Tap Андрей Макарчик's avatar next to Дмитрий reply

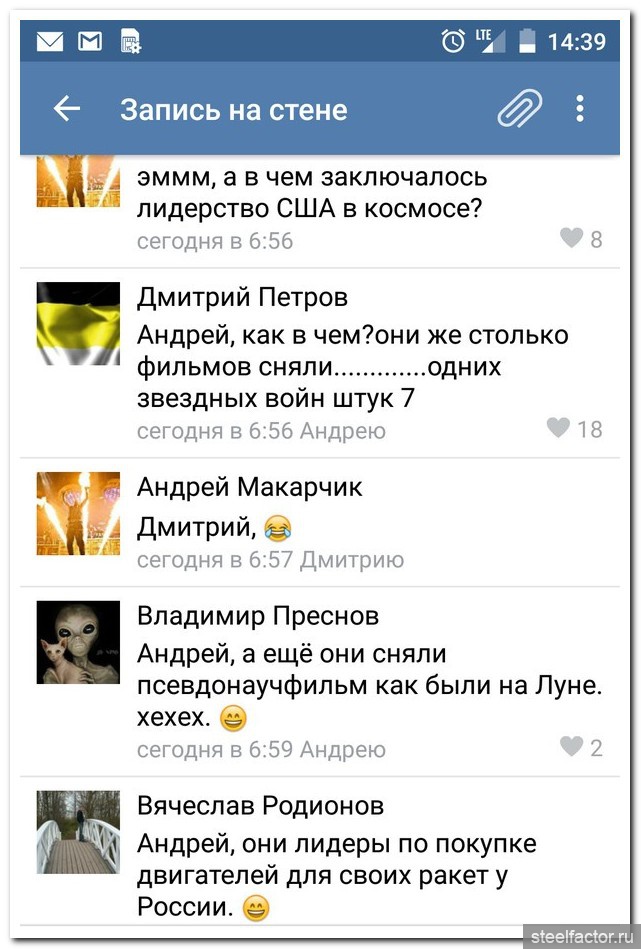coord(78,513)
